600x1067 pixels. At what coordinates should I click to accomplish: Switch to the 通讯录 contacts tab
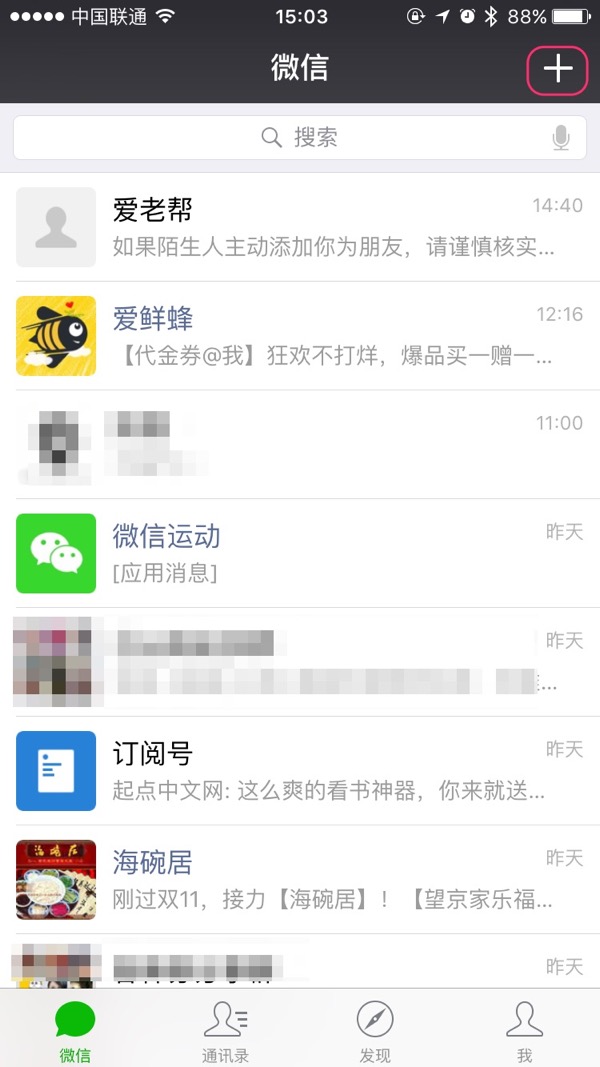[225, 1030]
